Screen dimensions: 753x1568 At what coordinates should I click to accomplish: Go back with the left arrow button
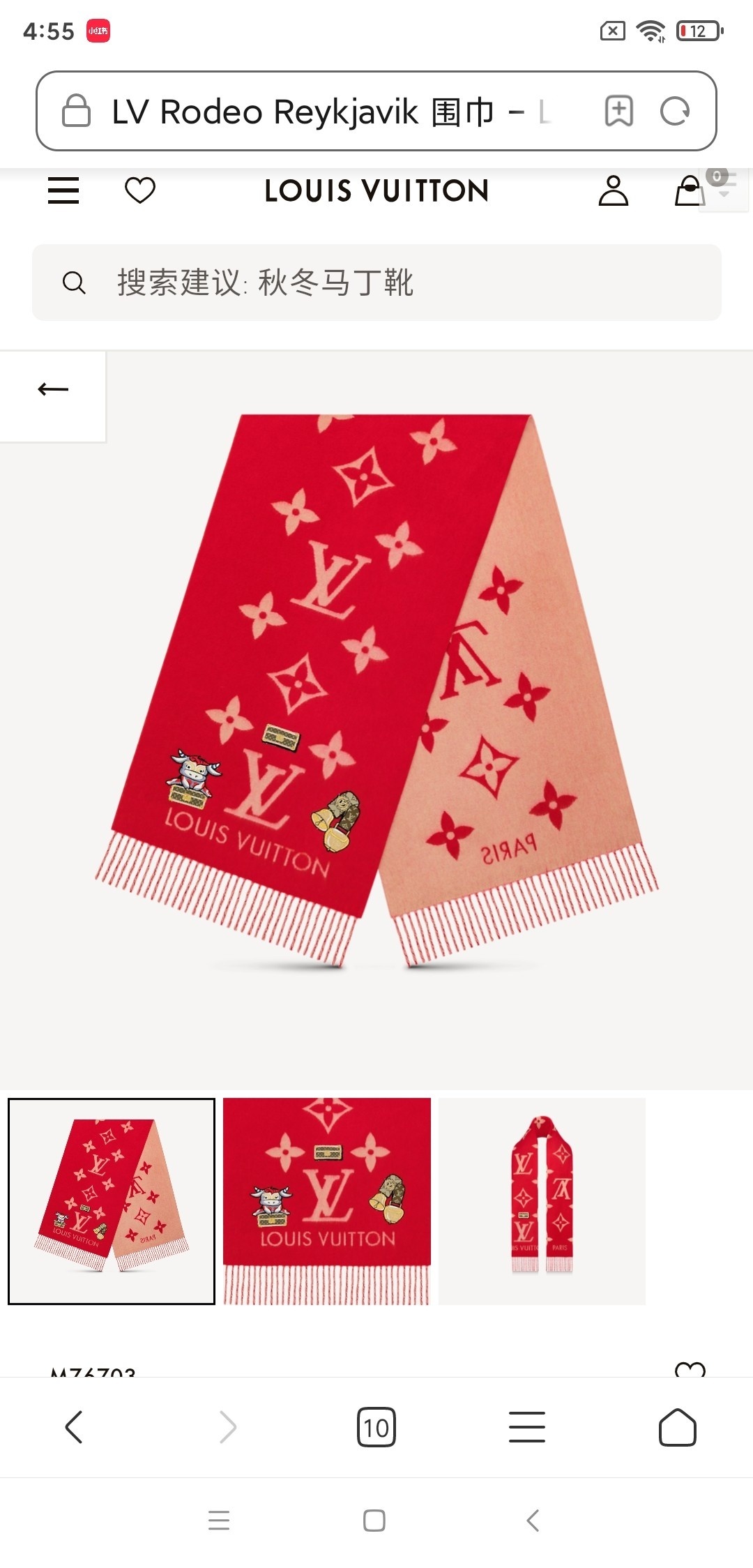pos(53,389)
